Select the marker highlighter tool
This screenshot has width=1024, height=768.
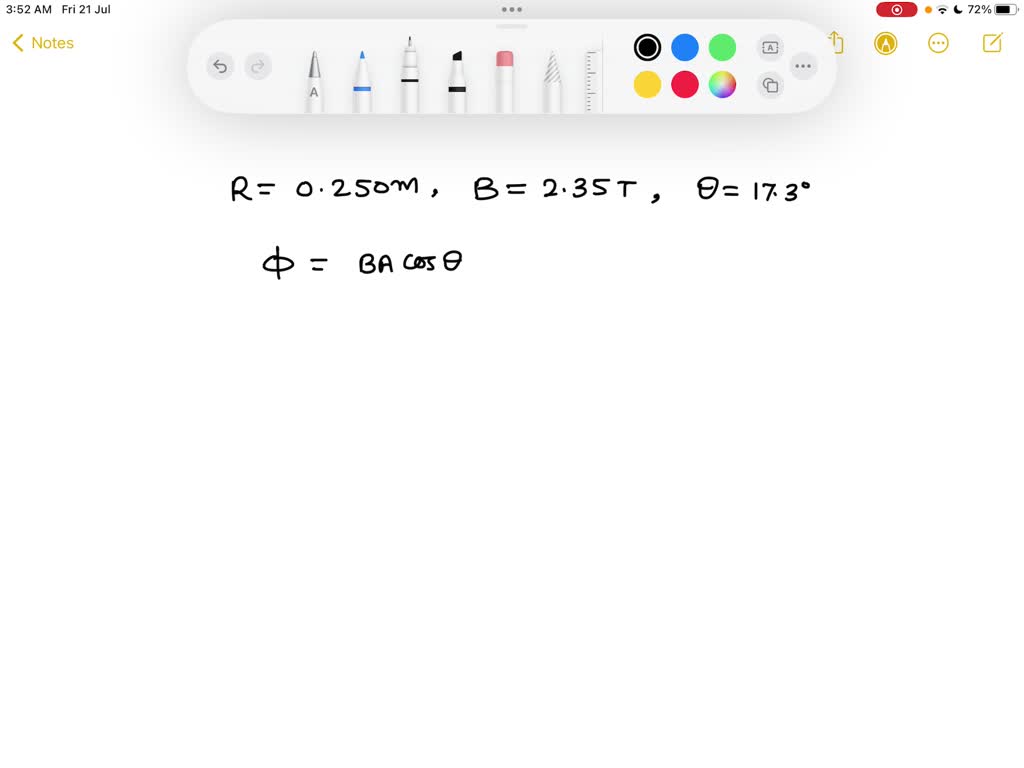click(x=457, y=80)
